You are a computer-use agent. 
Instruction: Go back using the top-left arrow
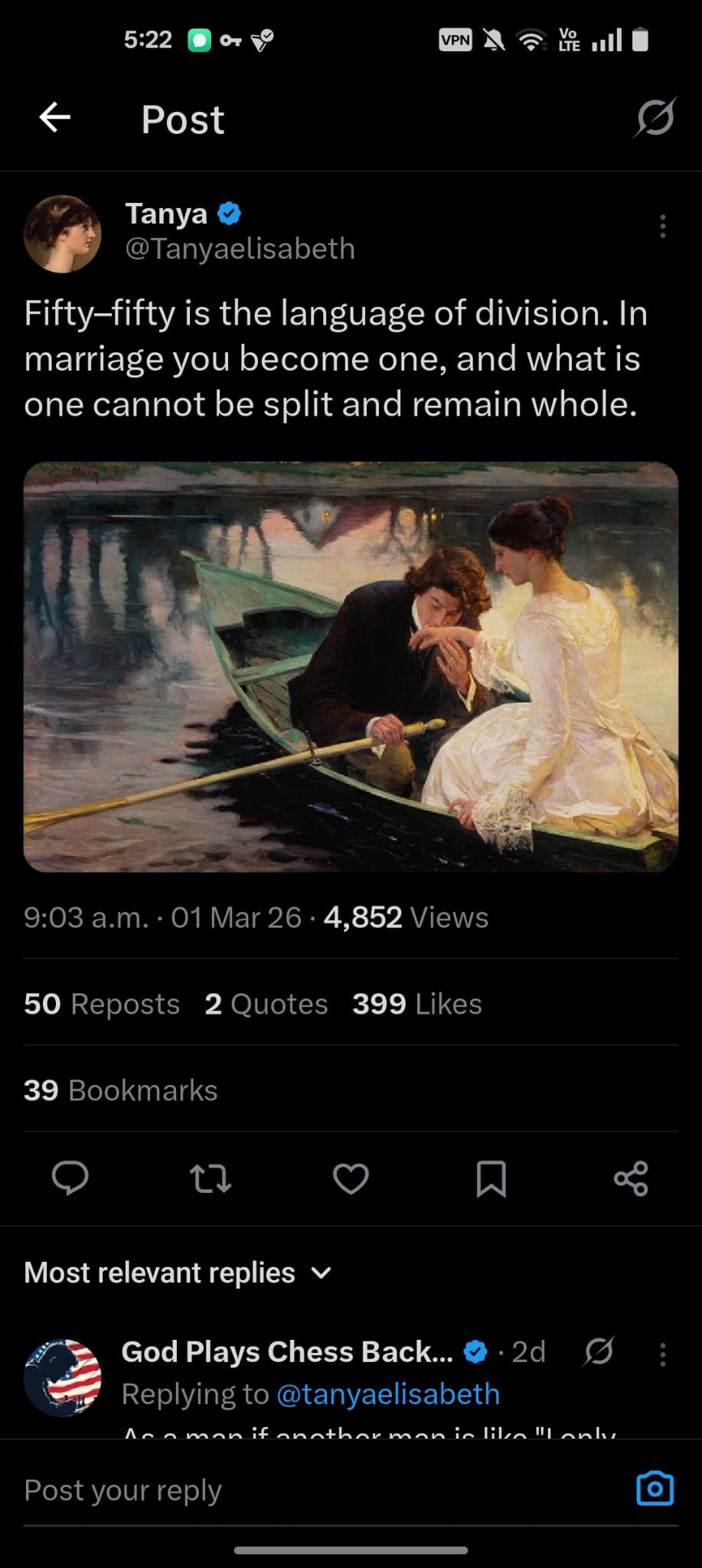pos(55,118)
